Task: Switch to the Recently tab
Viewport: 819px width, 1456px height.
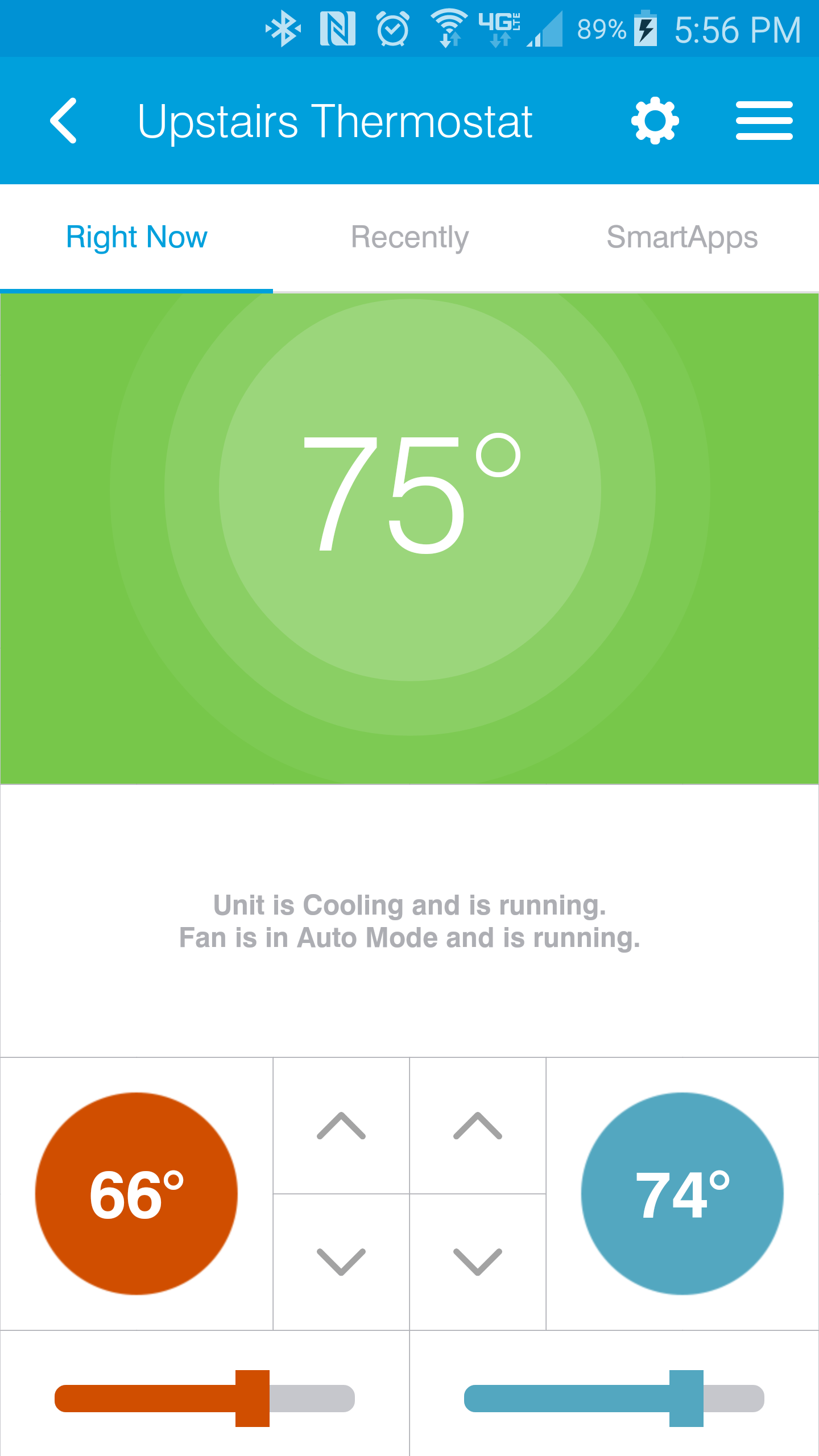Action: (x=409, y=237)
